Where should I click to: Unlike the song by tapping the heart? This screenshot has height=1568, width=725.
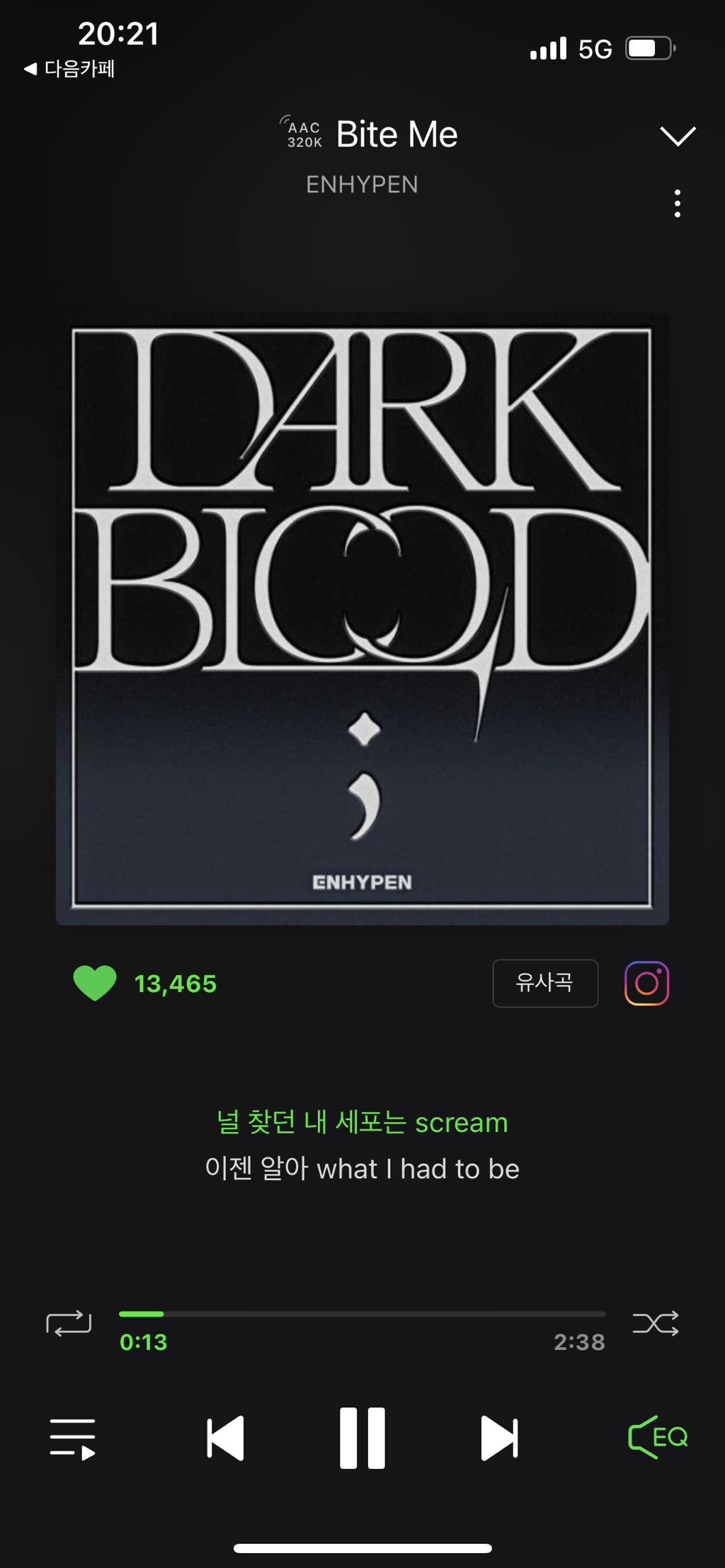click(x=96, y=983)
